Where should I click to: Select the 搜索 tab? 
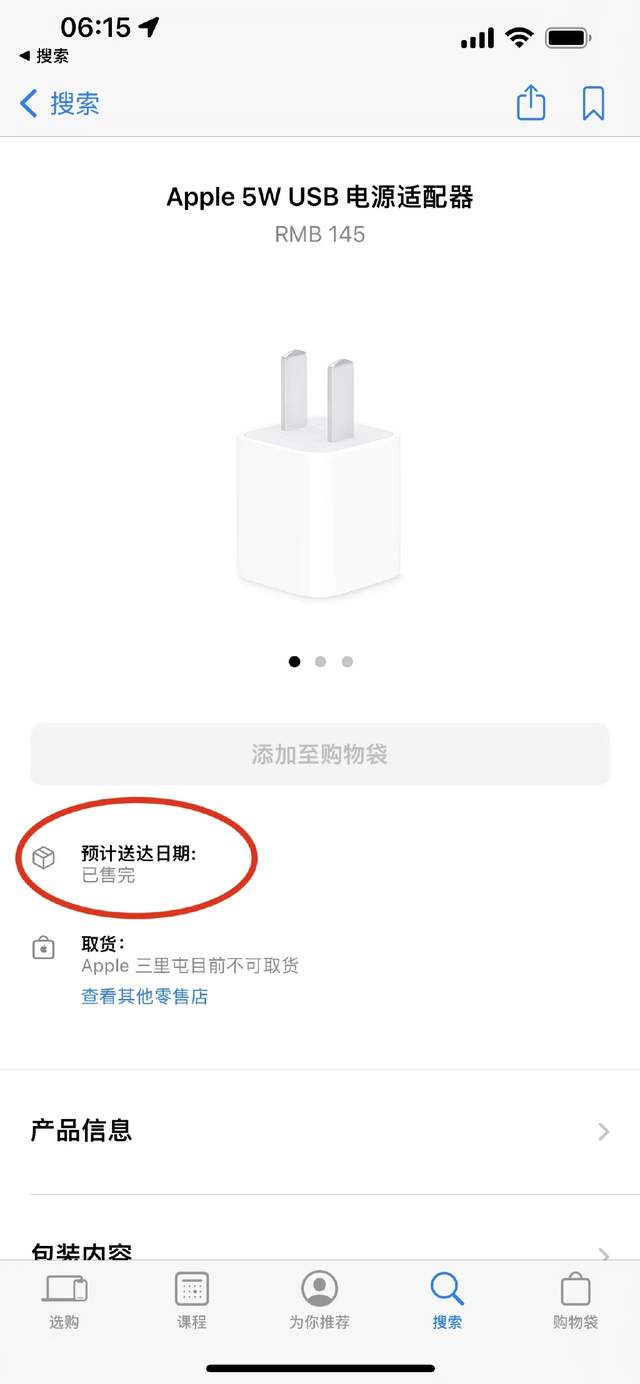[x=447, y=1300]
